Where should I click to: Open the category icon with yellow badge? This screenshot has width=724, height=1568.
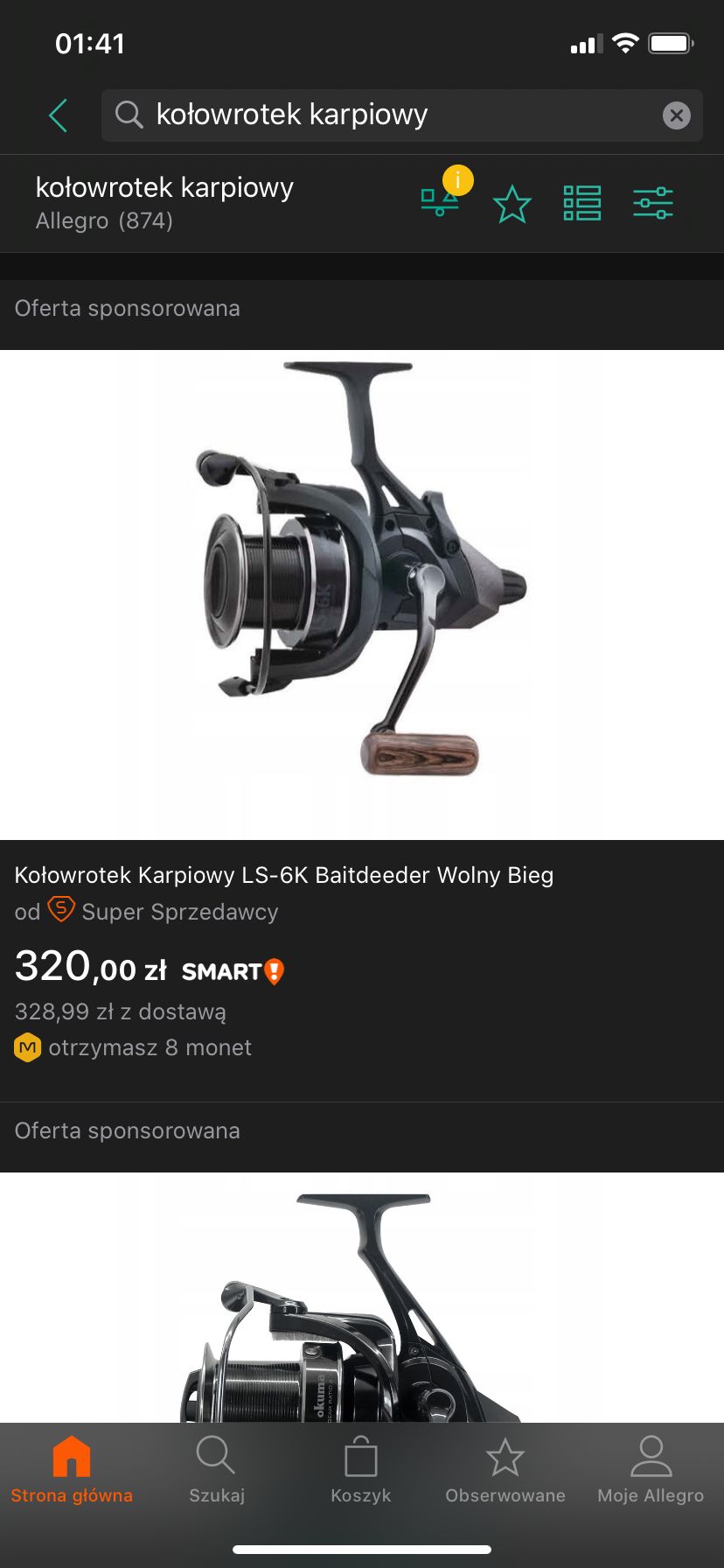441,201
